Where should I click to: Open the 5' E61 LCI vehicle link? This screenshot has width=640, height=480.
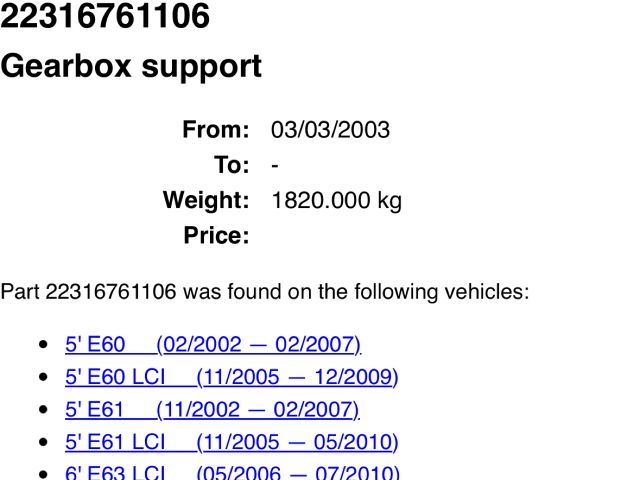pyautogui.click(x=231, y=442)
